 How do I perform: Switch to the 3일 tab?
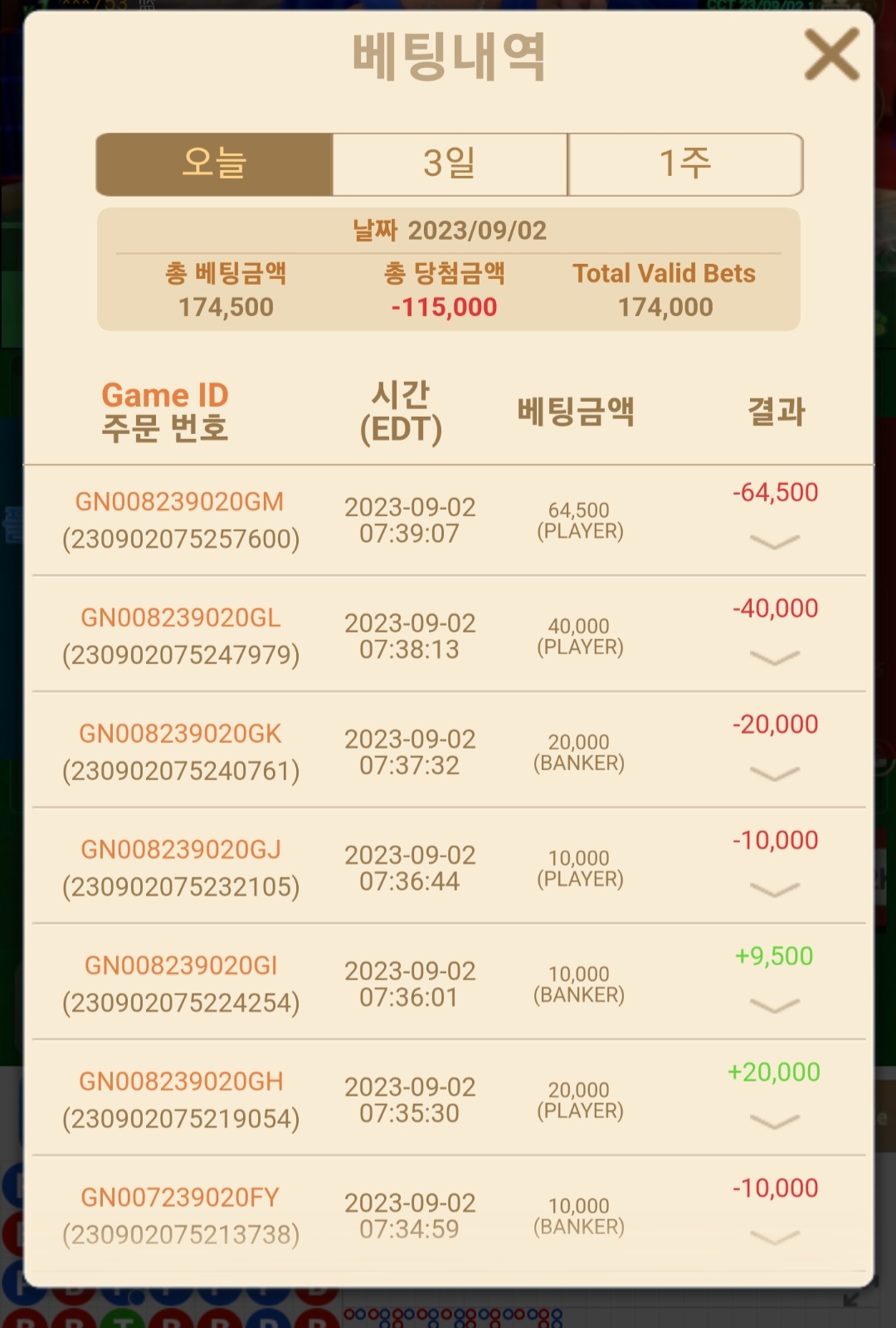450,164
